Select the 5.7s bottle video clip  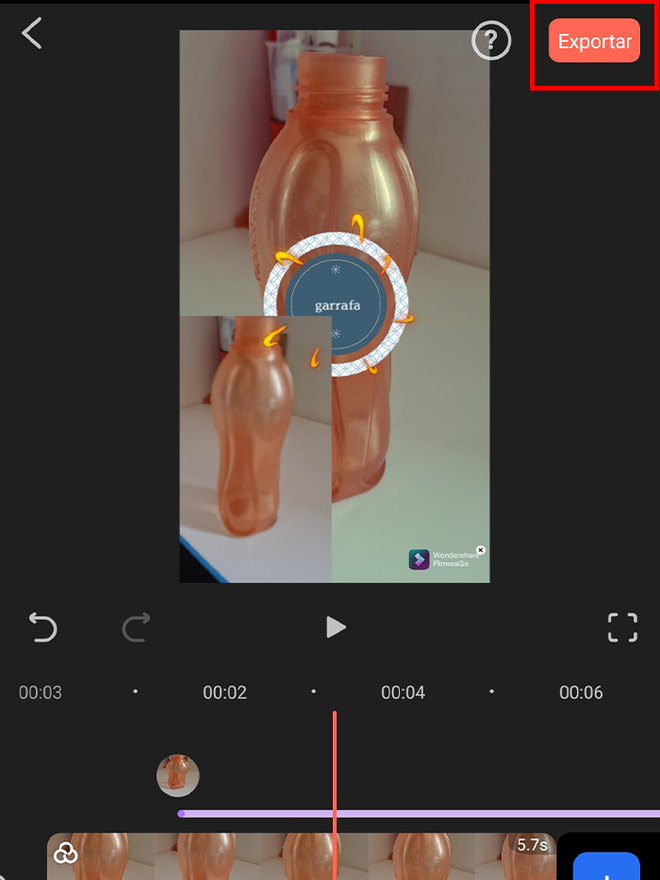pos(300,856)
